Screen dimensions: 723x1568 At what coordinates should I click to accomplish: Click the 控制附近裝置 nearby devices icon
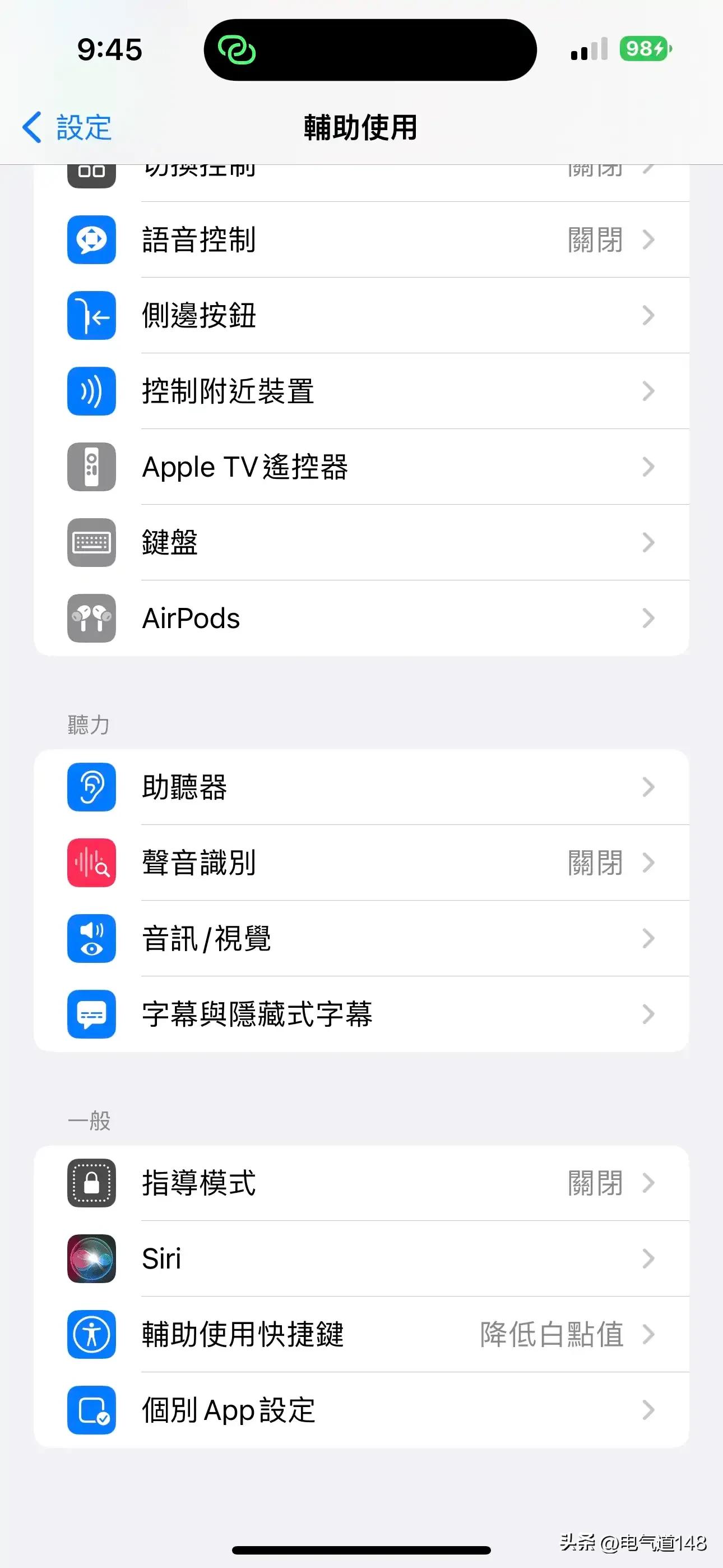(x=91, y=392)
